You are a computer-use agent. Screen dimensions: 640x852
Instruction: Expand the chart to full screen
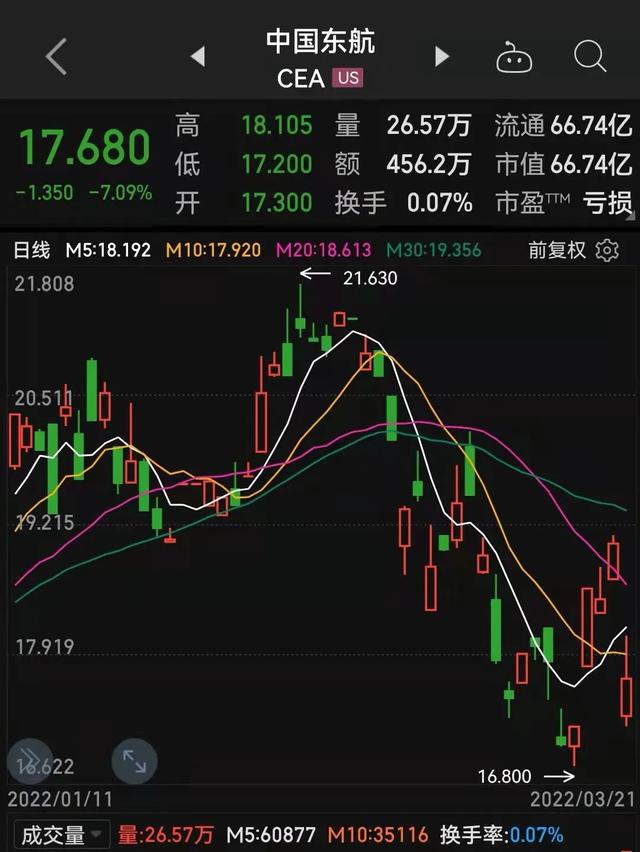134,762
